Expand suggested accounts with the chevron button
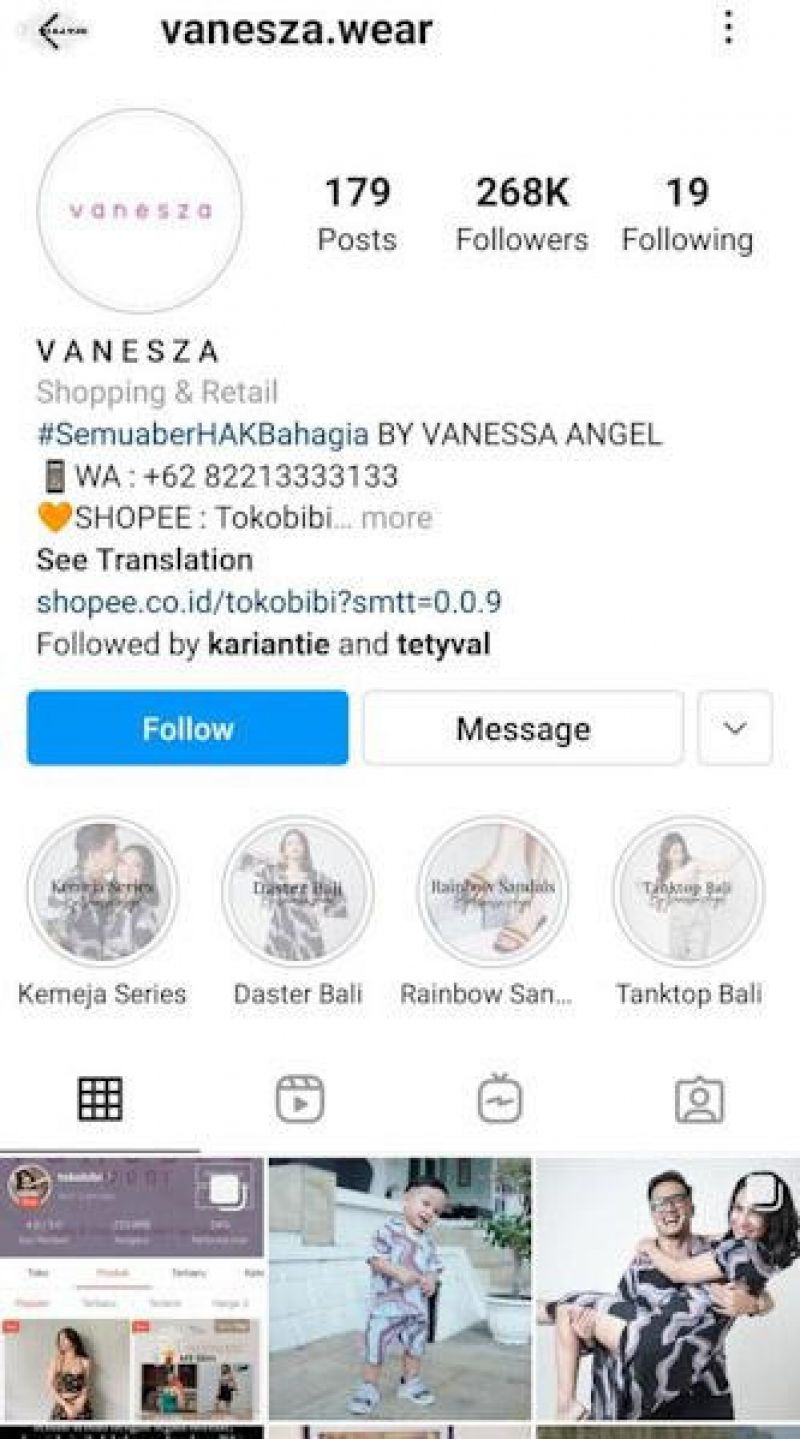This screenshot has width=800, height=1439. (735, 728)
